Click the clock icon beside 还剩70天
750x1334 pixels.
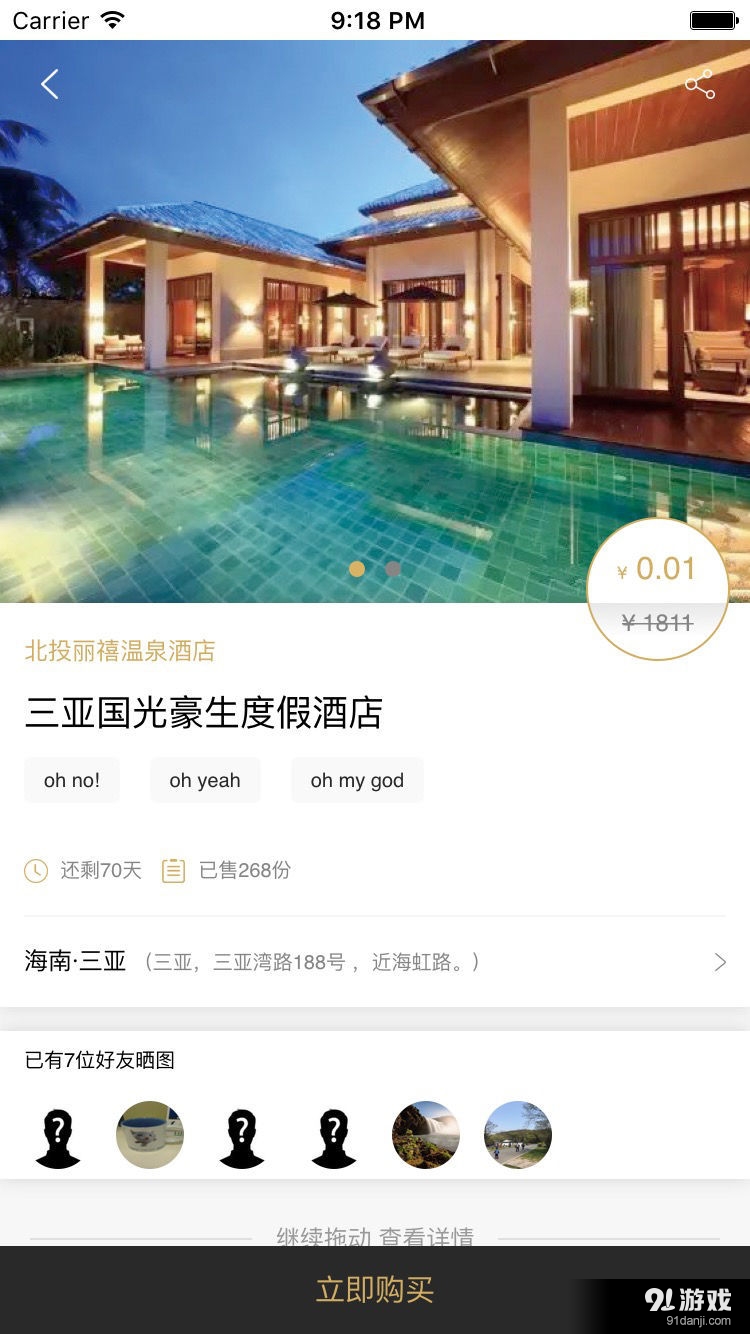point(36,870)
